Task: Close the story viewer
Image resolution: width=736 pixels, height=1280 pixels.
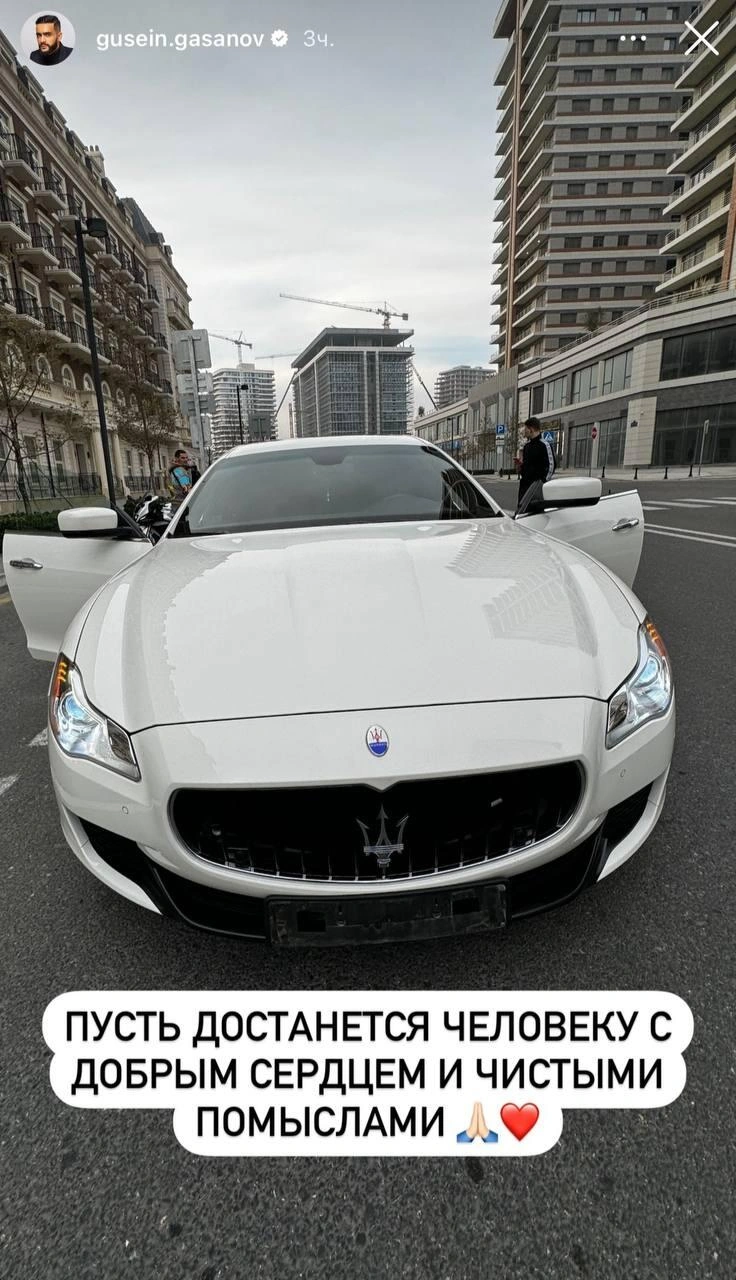Action: pos(700,38)
